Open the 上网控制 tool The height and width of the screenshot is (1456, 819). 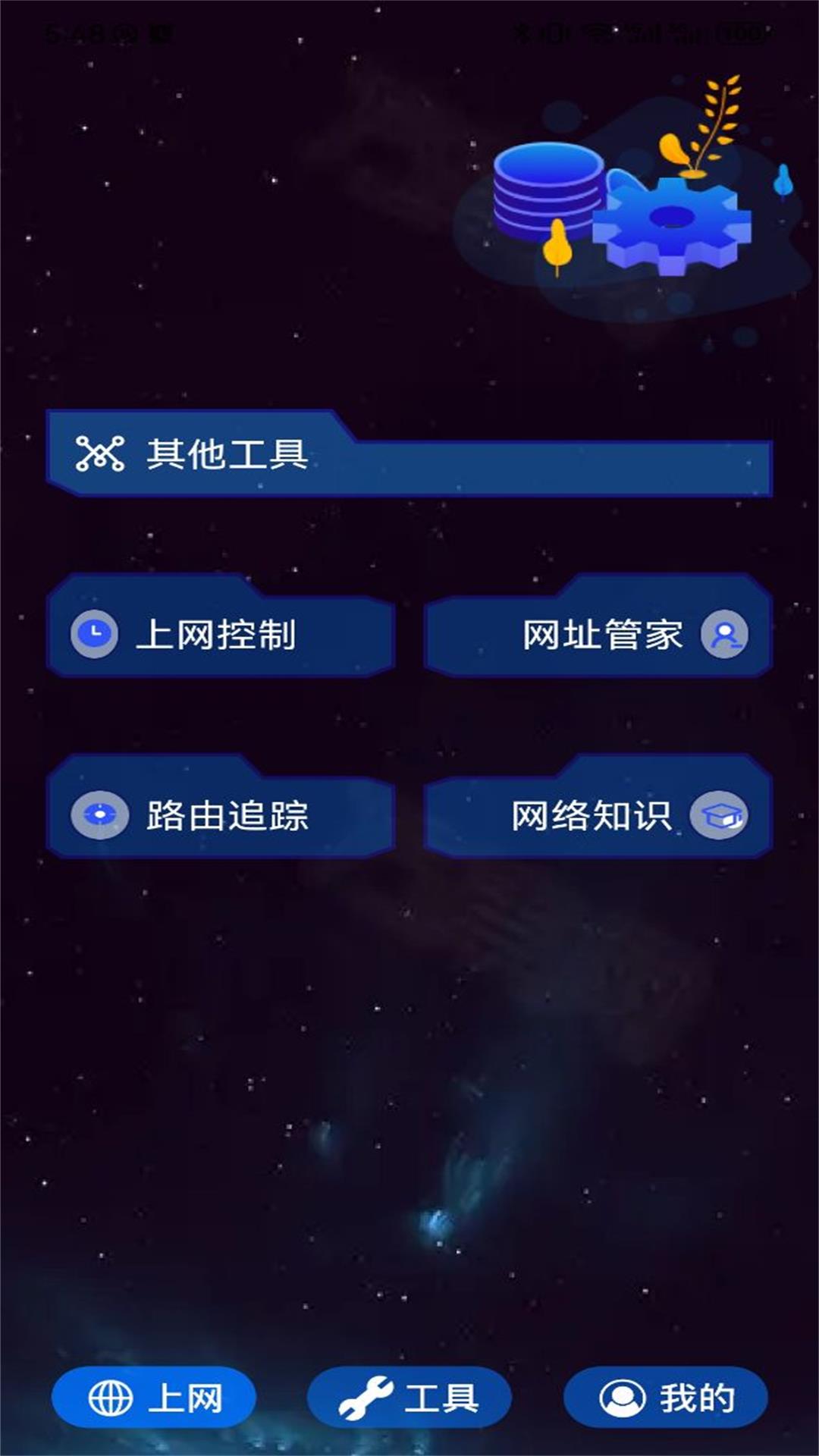point(220,633)
